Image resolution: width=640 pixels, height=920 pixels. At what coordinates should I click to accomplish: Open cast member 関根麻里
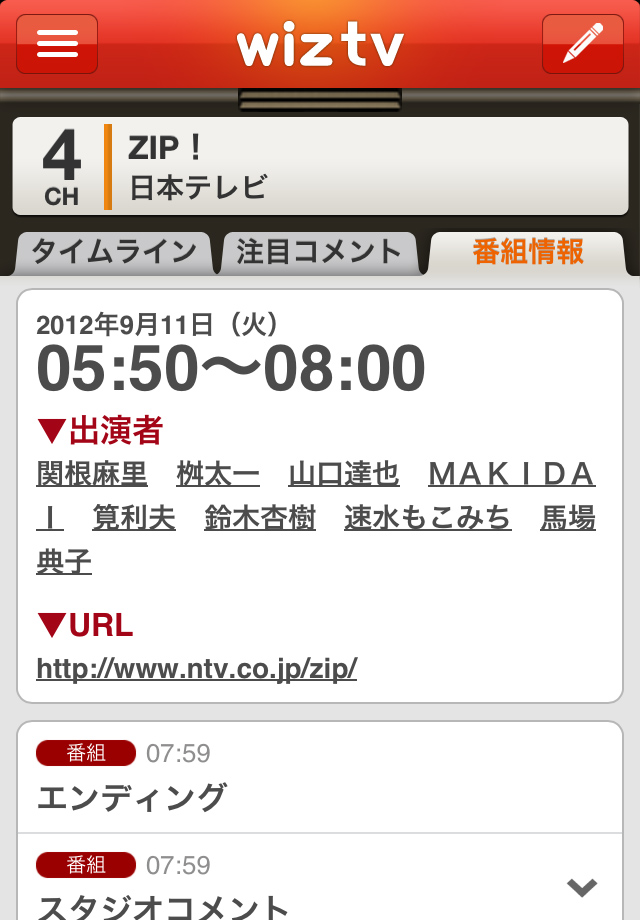(92, 474)
